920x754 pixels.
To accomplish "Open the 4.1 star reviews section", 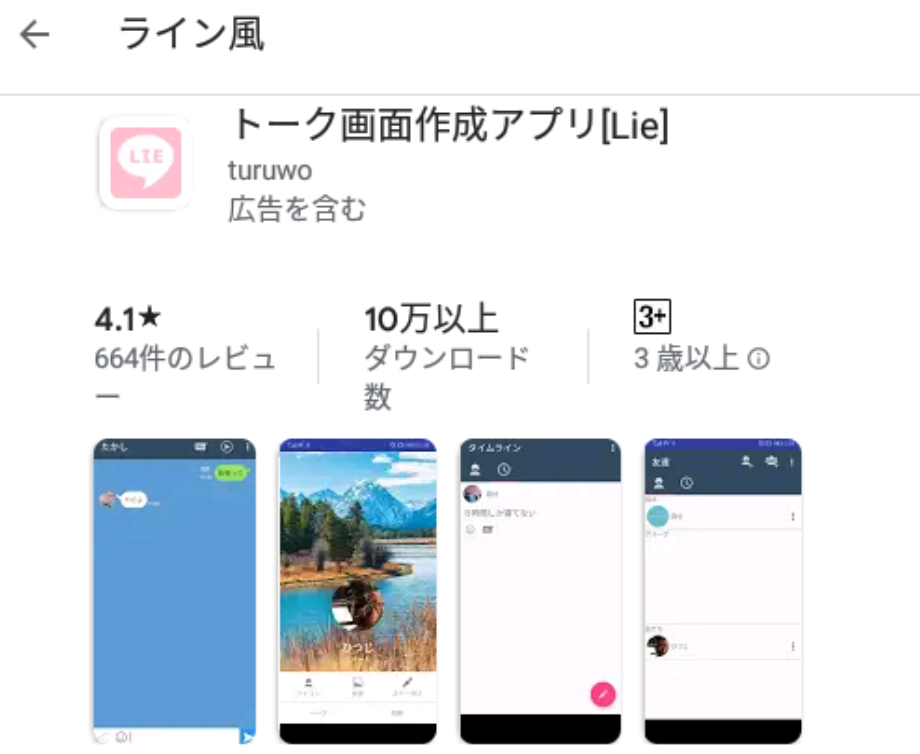I will click(185, 354).
